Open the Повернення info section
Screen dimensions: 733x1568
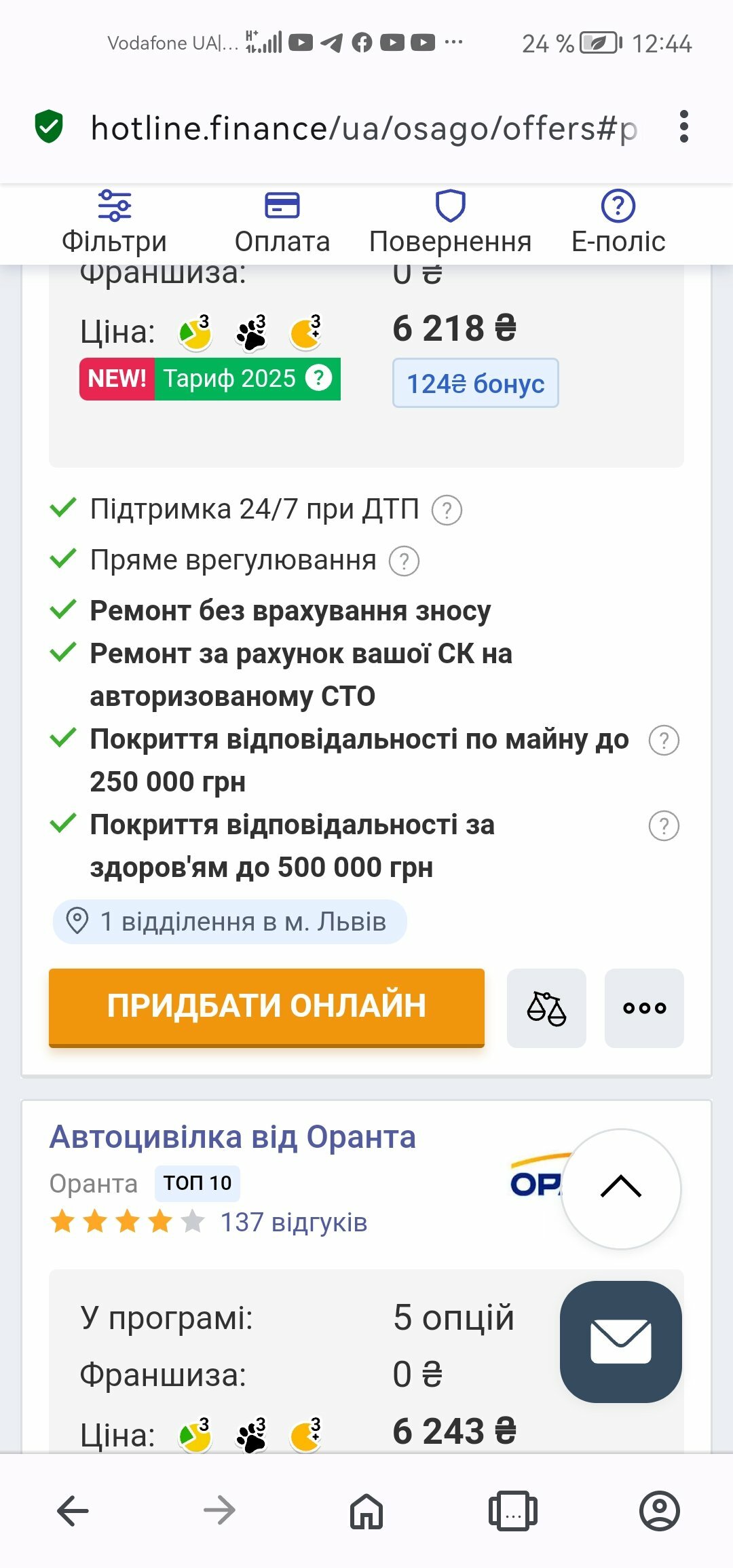pos(450,224)
